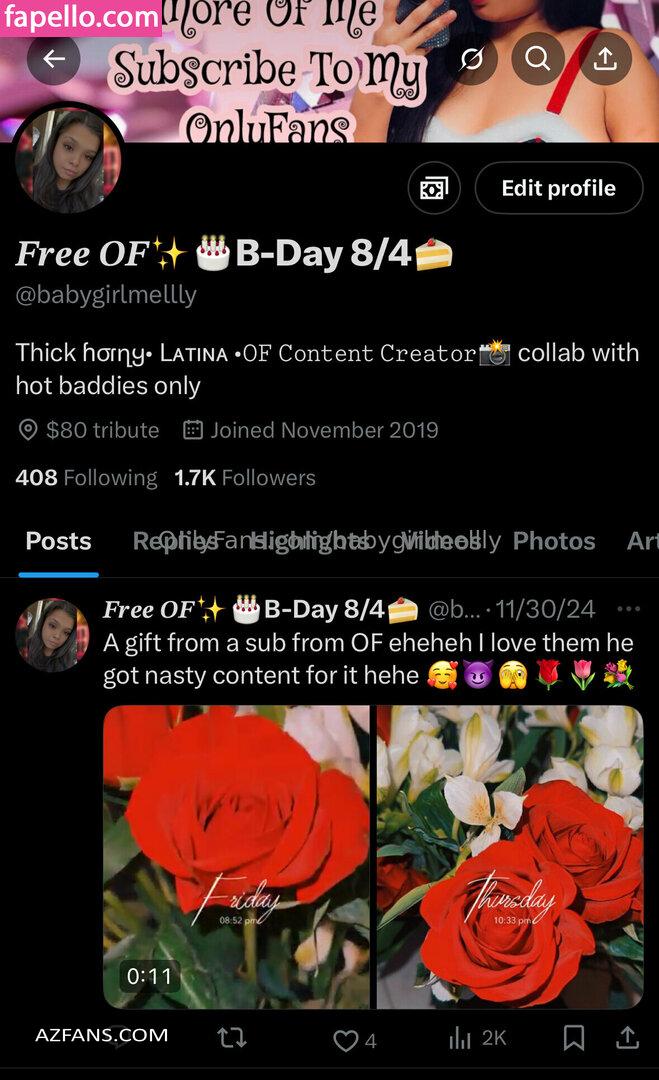View the 1.7K Followers list
Image resolution: width=659 pixels, height=1080 pixels.
(x=245, y=478)
